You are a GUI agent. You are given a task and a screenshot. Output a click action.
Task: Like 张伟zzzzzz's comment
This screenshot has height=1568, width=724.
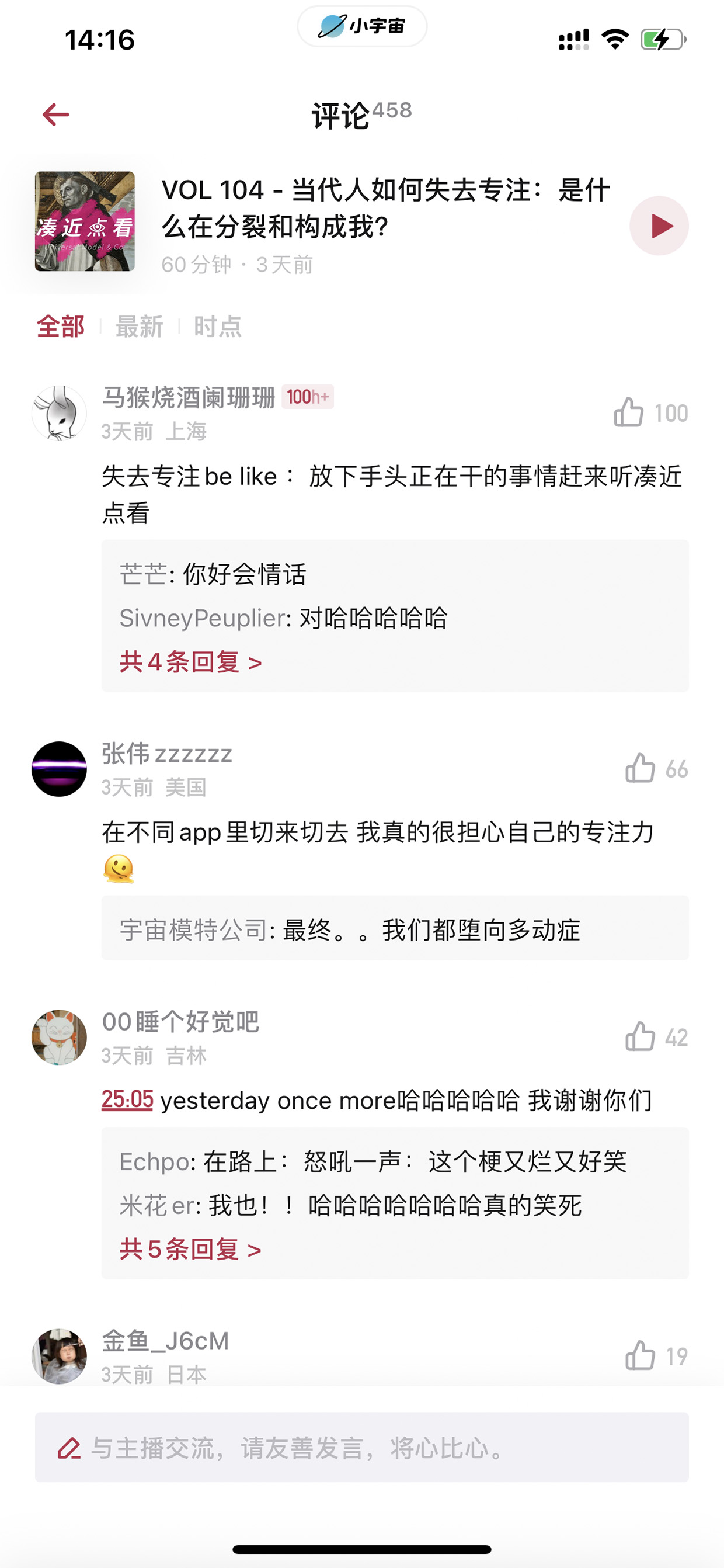(656, 769)
